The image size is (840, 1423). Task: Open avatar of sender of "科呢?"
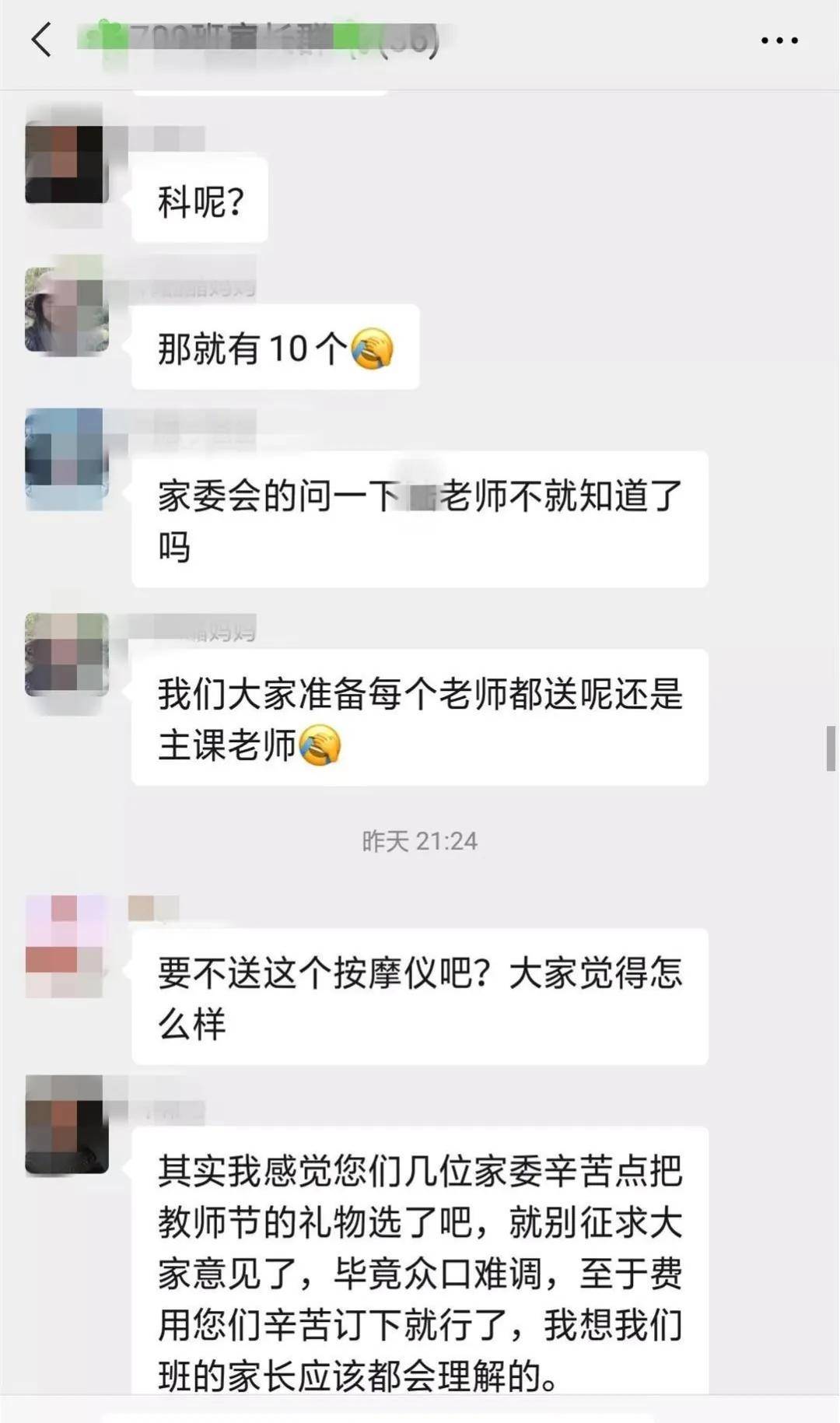tap(65, 164)
